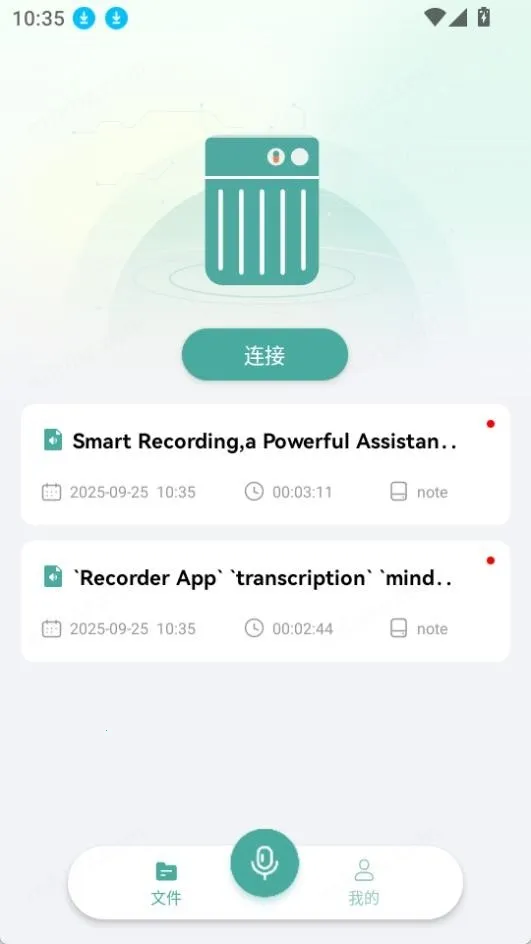This screenshot has width=531, height=944.
Task: Tap the 连接 connect button
Action: [x=265, y=355]
